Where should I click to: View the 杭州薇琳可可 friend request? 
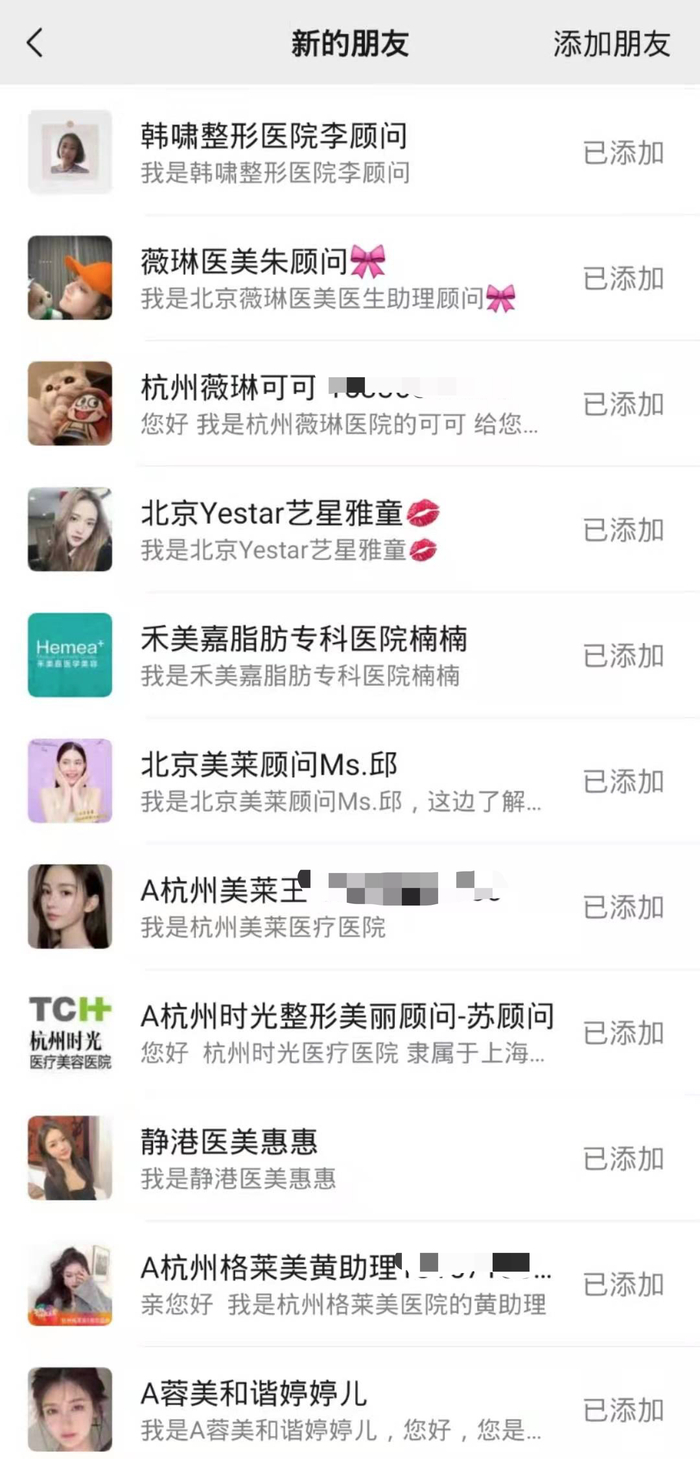[340, 403]
